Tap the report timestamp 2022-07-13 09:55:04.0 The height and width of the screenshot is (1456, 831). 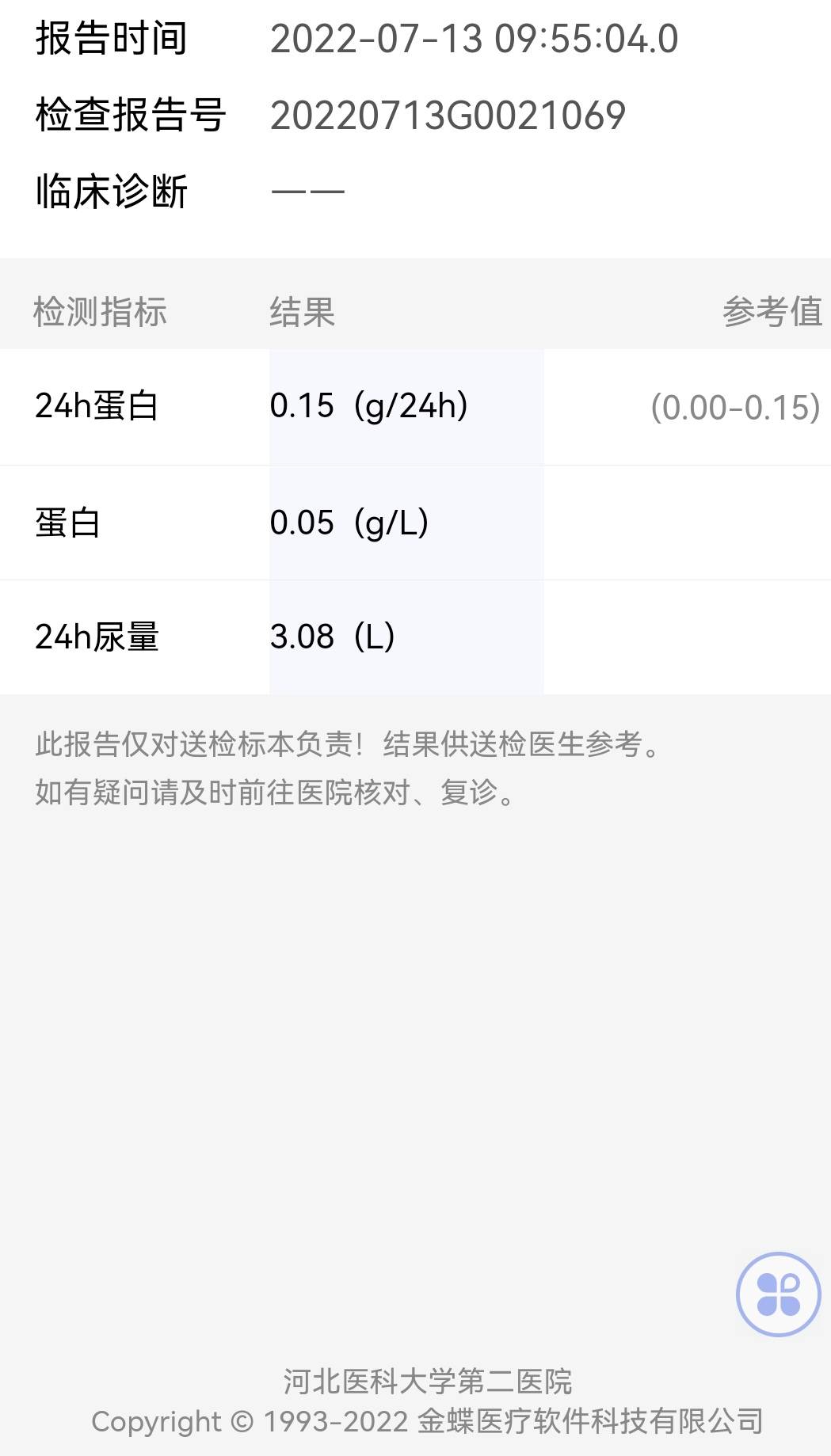click(x=474, y=36)
